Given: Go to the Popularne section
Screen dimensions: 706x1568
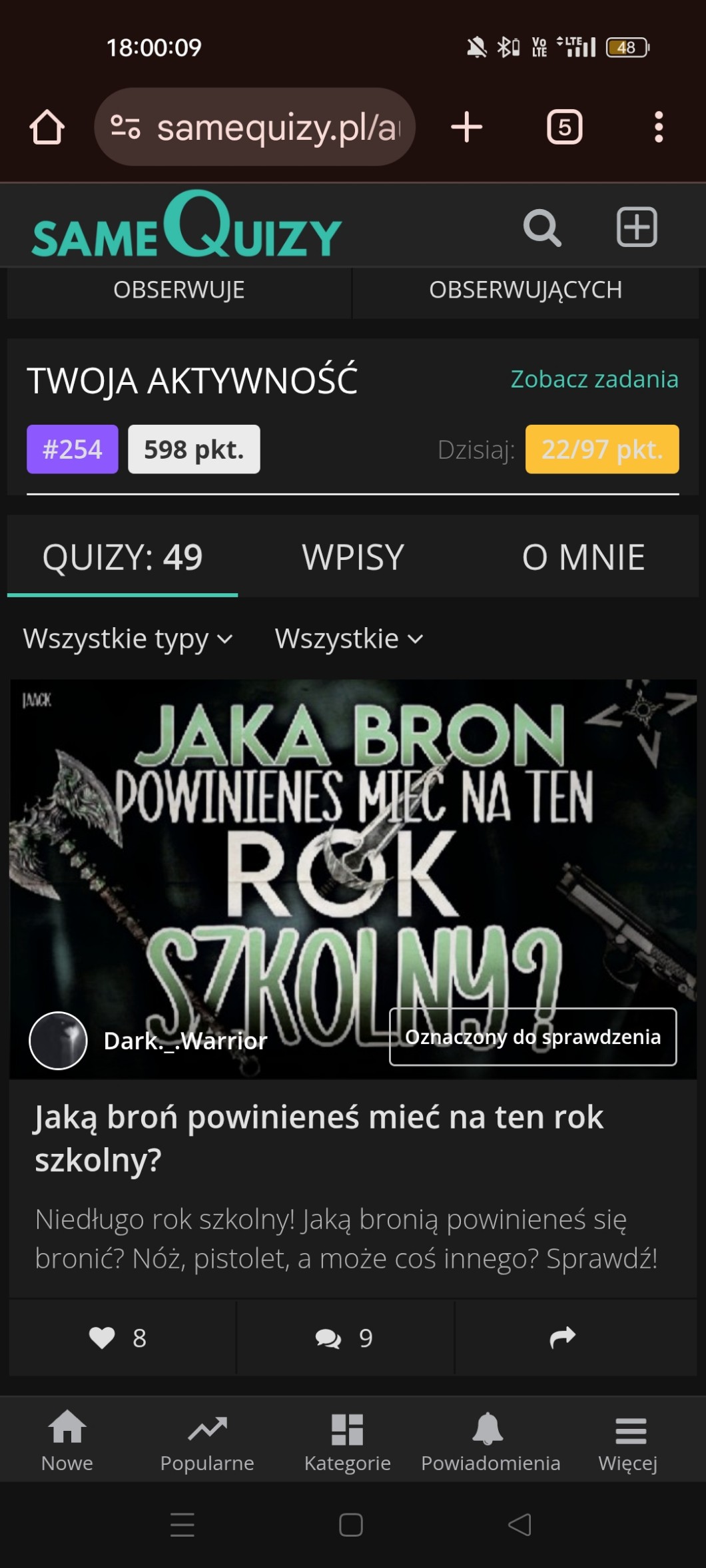Looking at the screenshot, I should pyautogui.click(x=207, y=1441).
